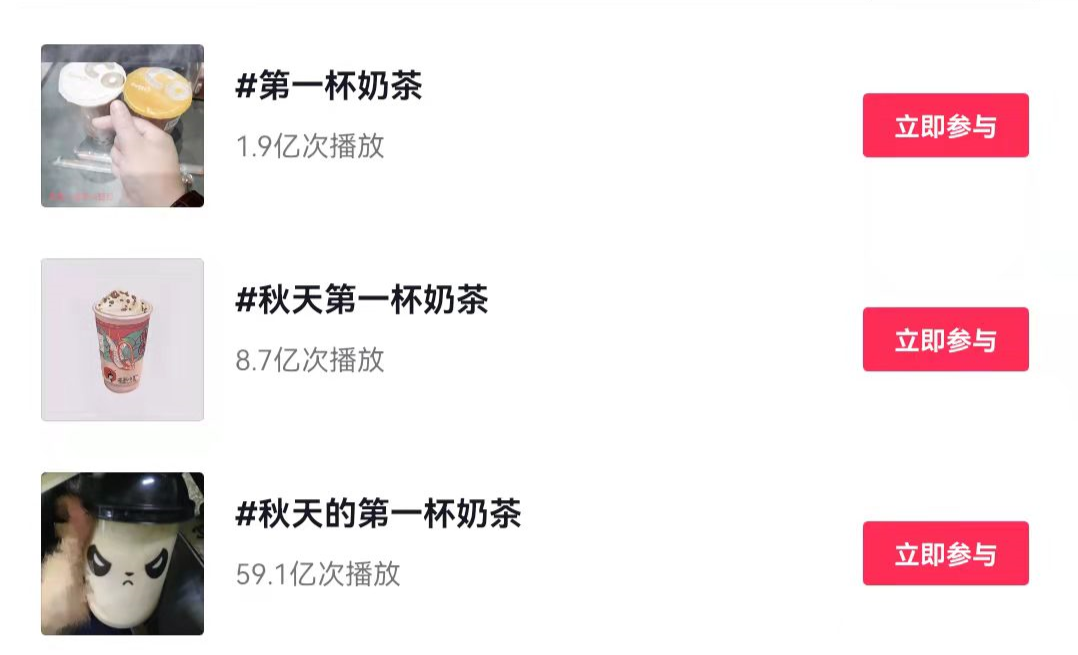Open the #秋天第一杯奶茶 cup thumbnail

tap(122, 340)
